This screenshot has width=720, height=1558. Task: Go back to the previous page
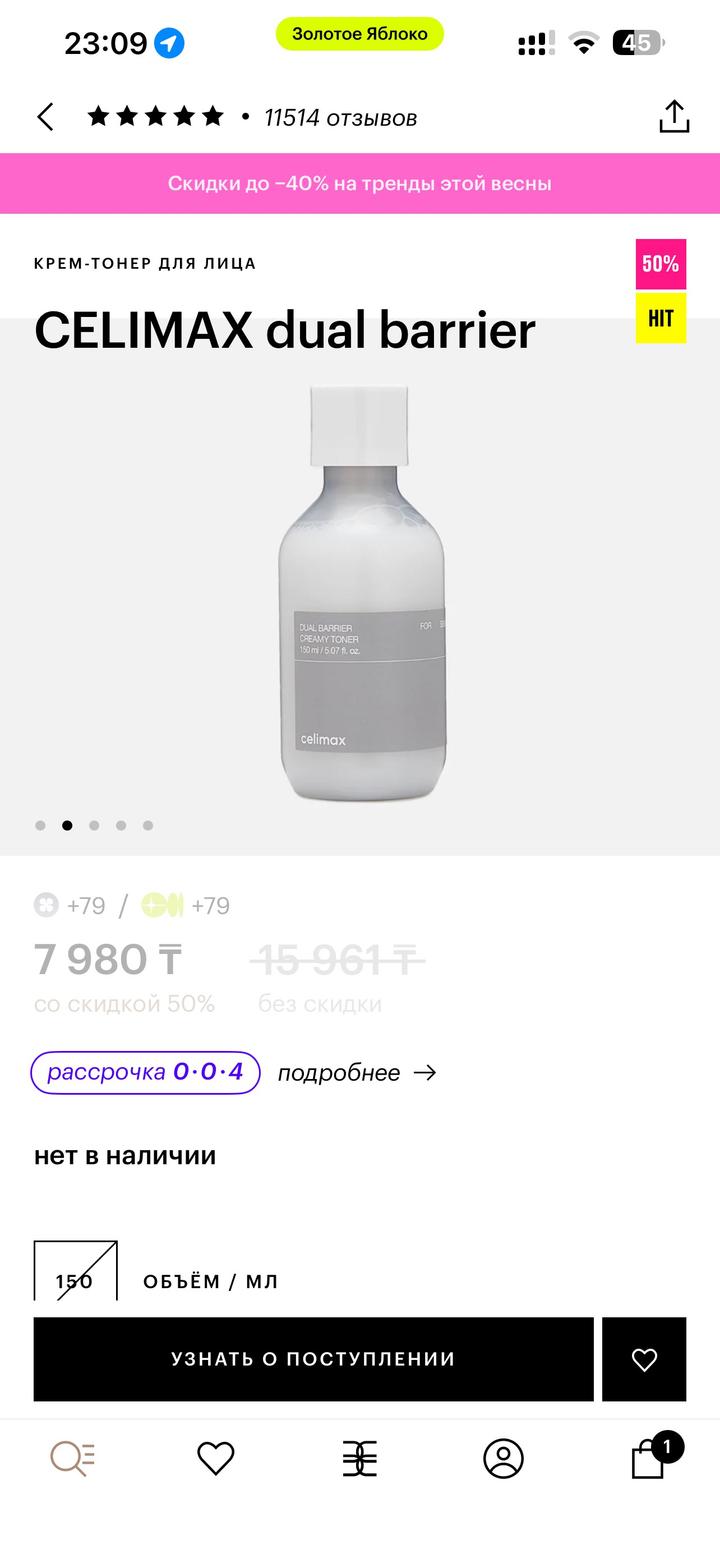[x=46, y=117]
